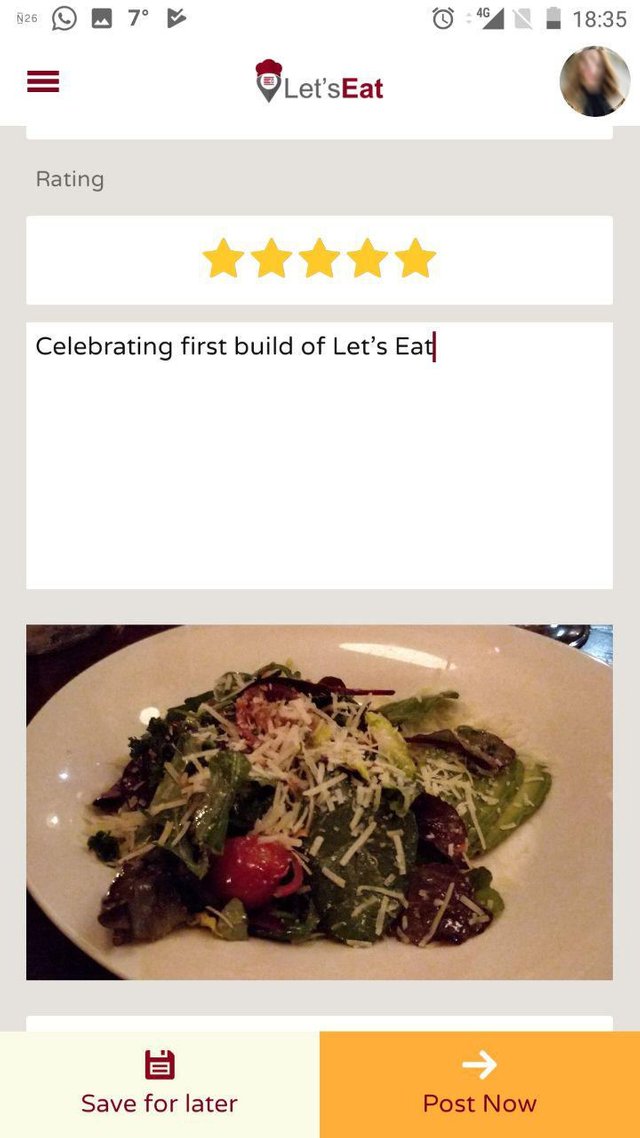Viewport: 640px width, 1138px height.
Task: Select the fifth rating star
Action: [x=415, y=258]
